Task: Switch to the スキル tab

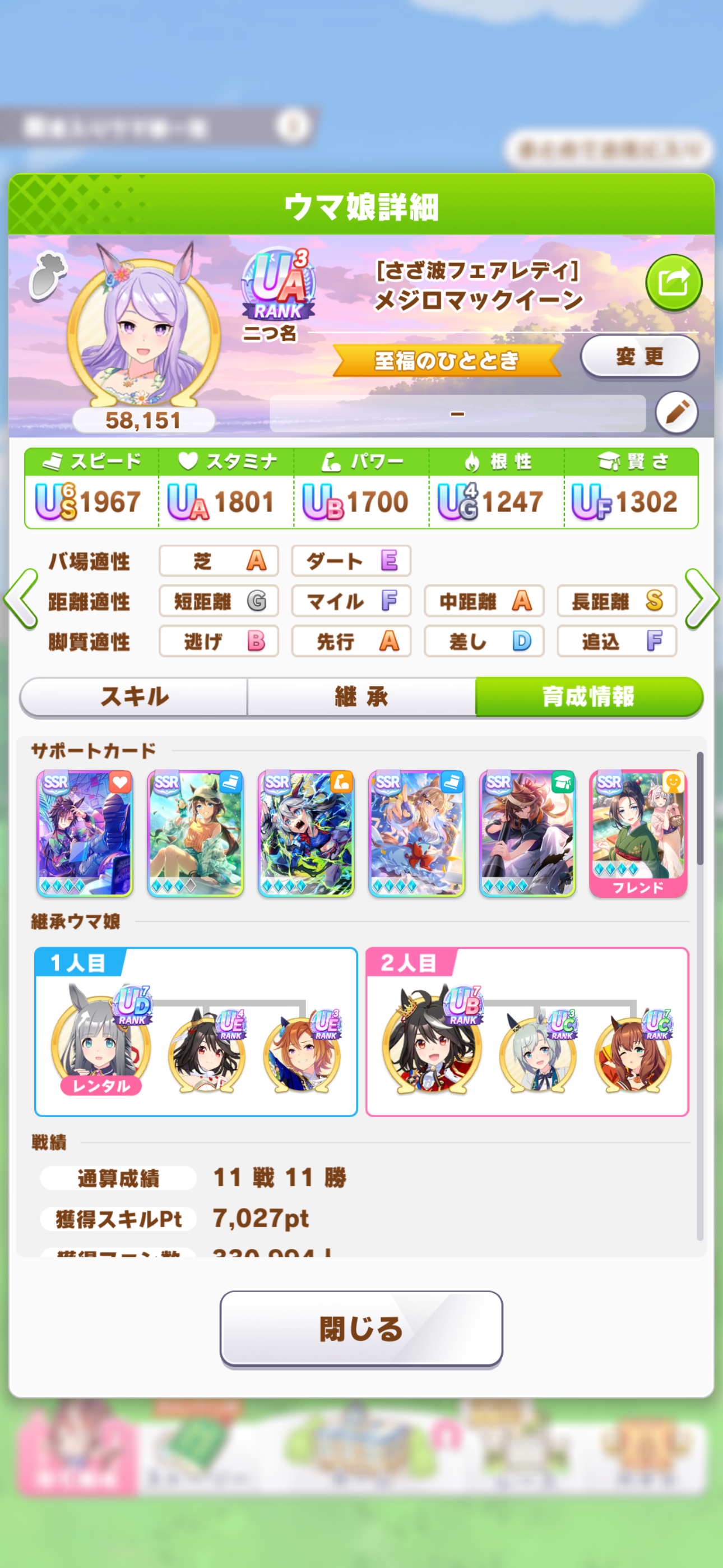Action: pyautogui.click(x=134, y=697)
